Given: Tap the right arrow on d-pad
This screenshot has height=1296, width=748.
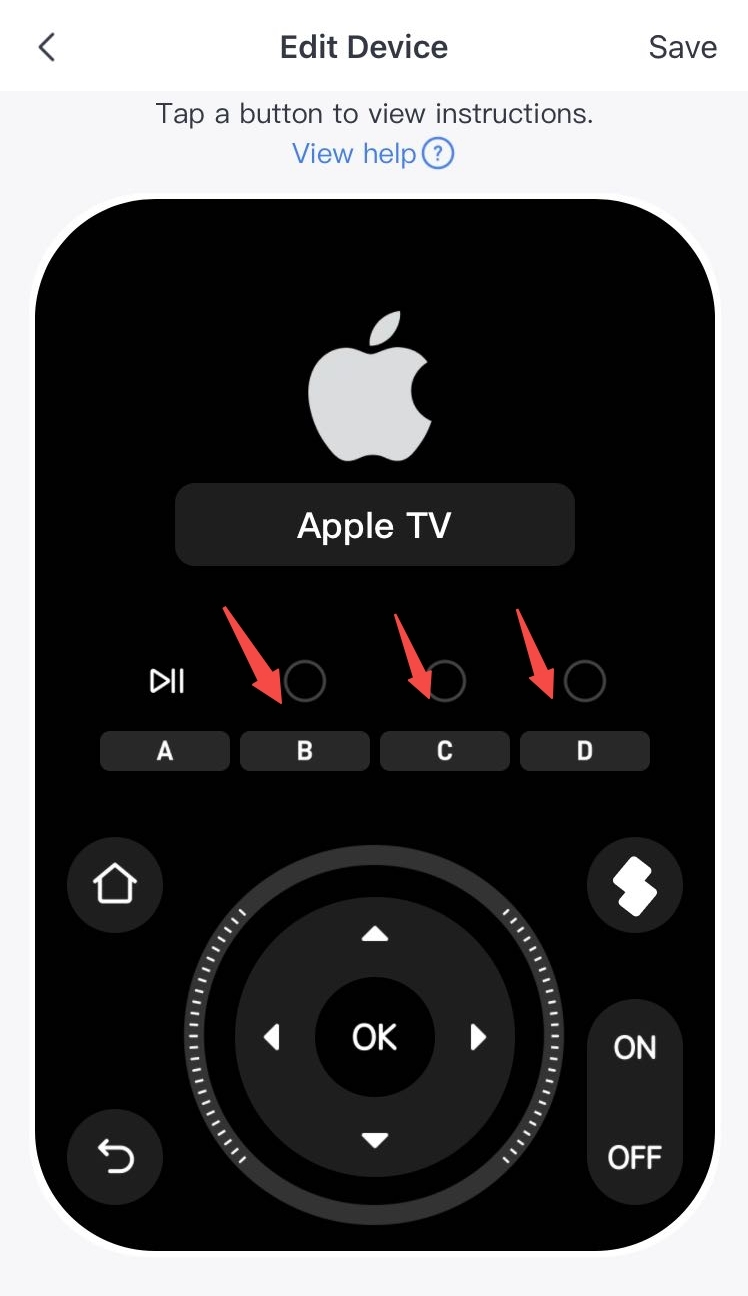Looking at the screenshot, I should 478,1037.
